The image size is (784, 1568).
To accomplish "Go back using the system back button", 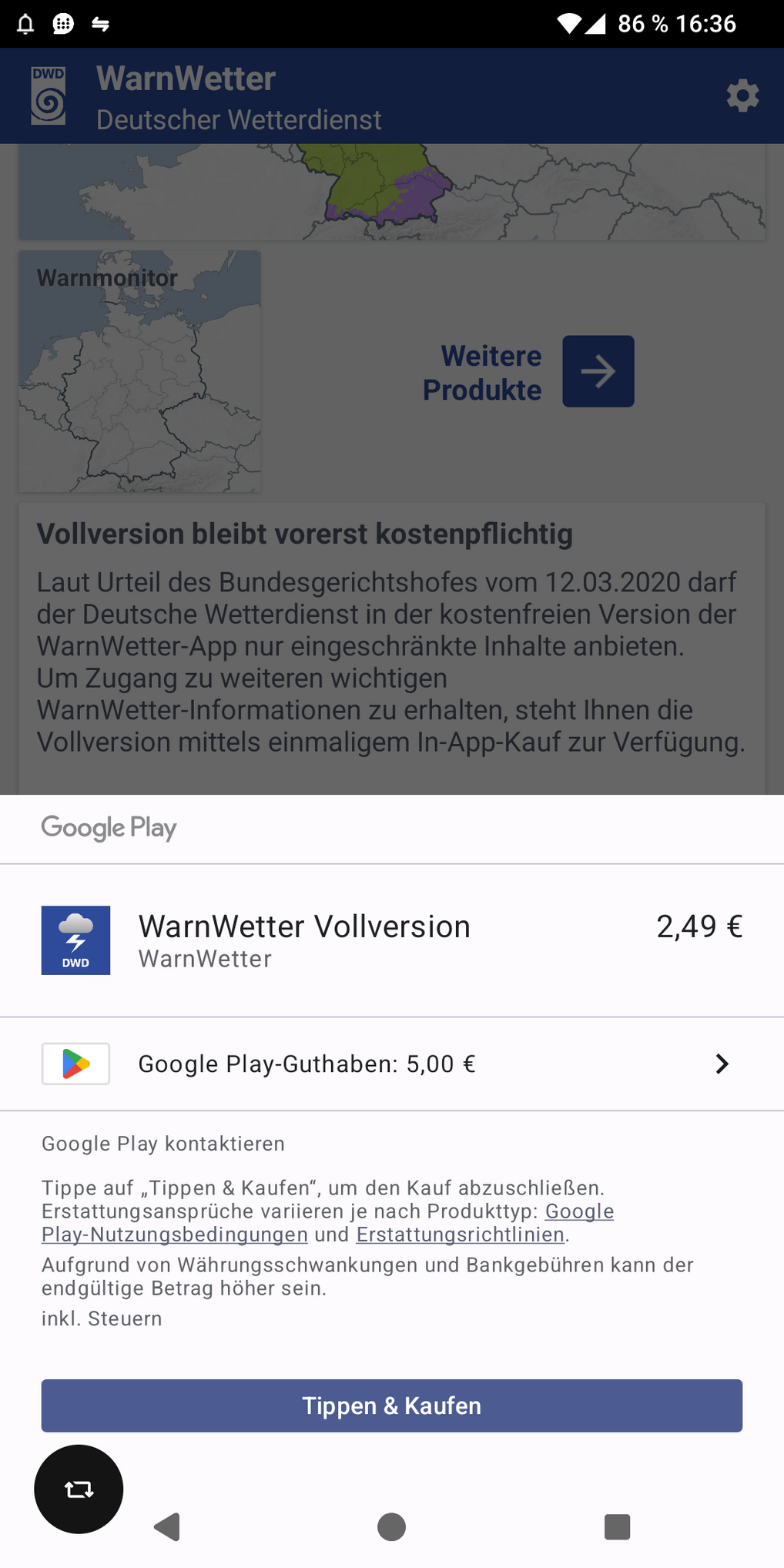I will pos(167,1526).
